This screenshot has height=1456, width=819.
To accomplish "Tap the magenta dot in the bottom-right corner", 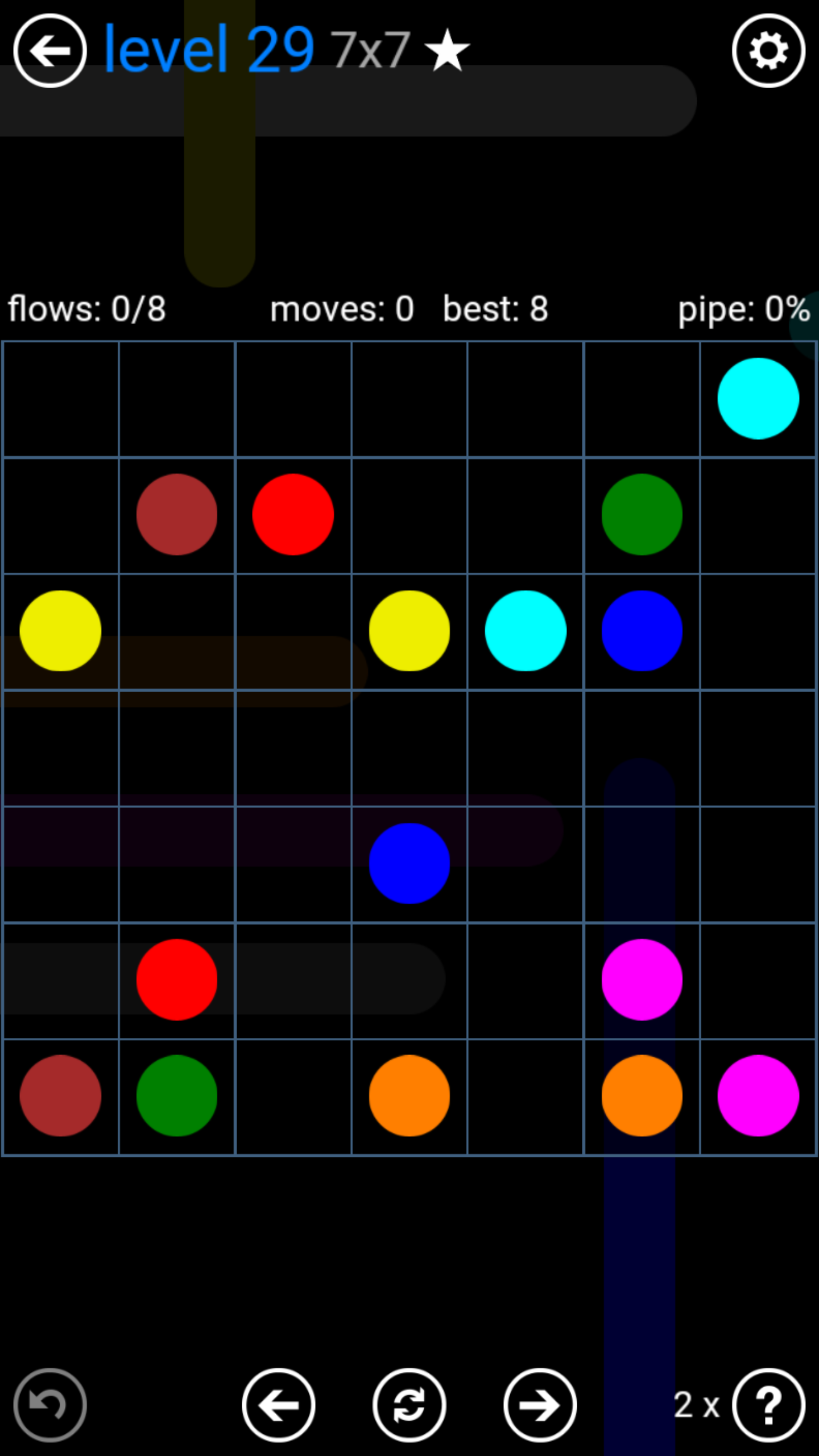I will coord(758,1095).
